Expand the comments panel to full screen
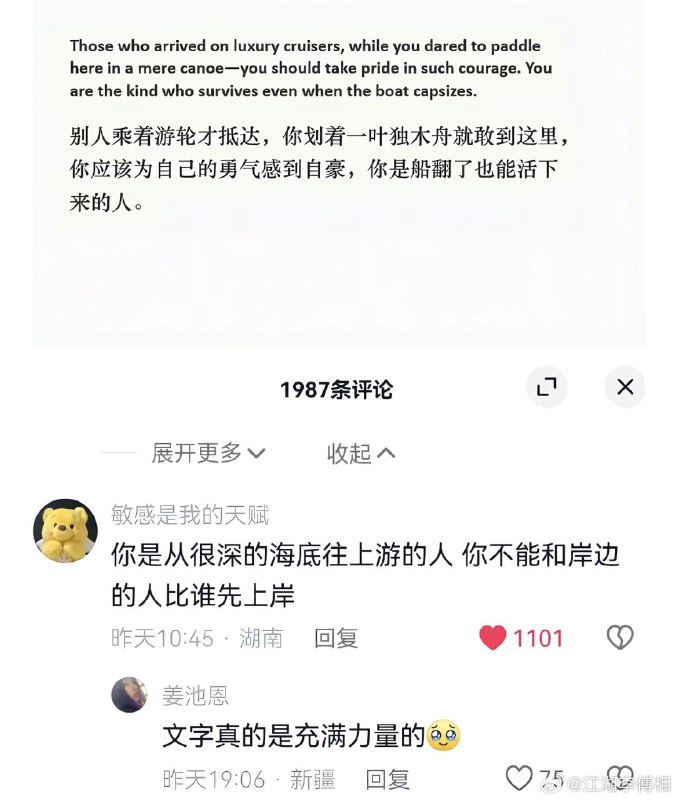This screenshot has height=800, width=677. pyautogui.click(x=546, y=388)
